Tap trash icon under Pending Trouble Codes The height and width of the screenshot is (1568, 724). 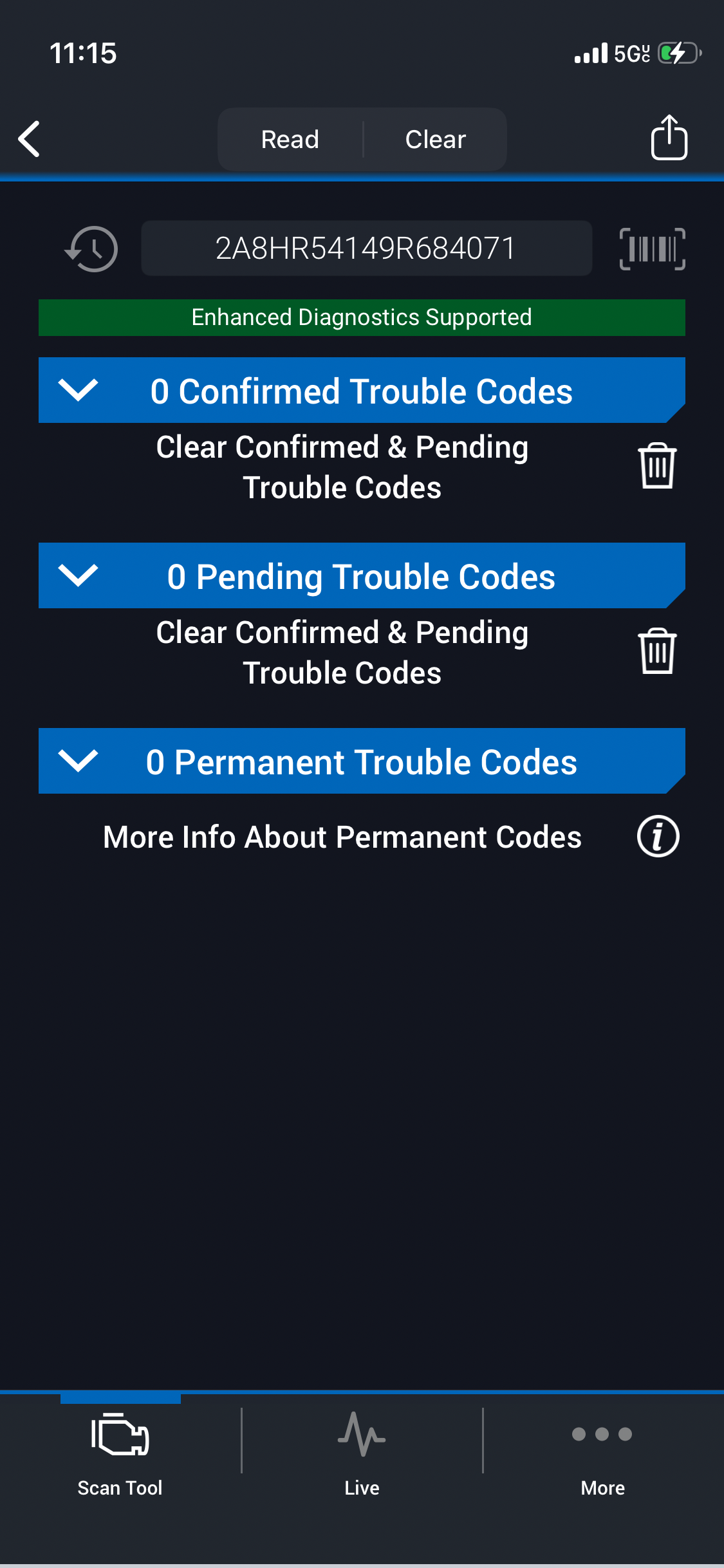657,651
